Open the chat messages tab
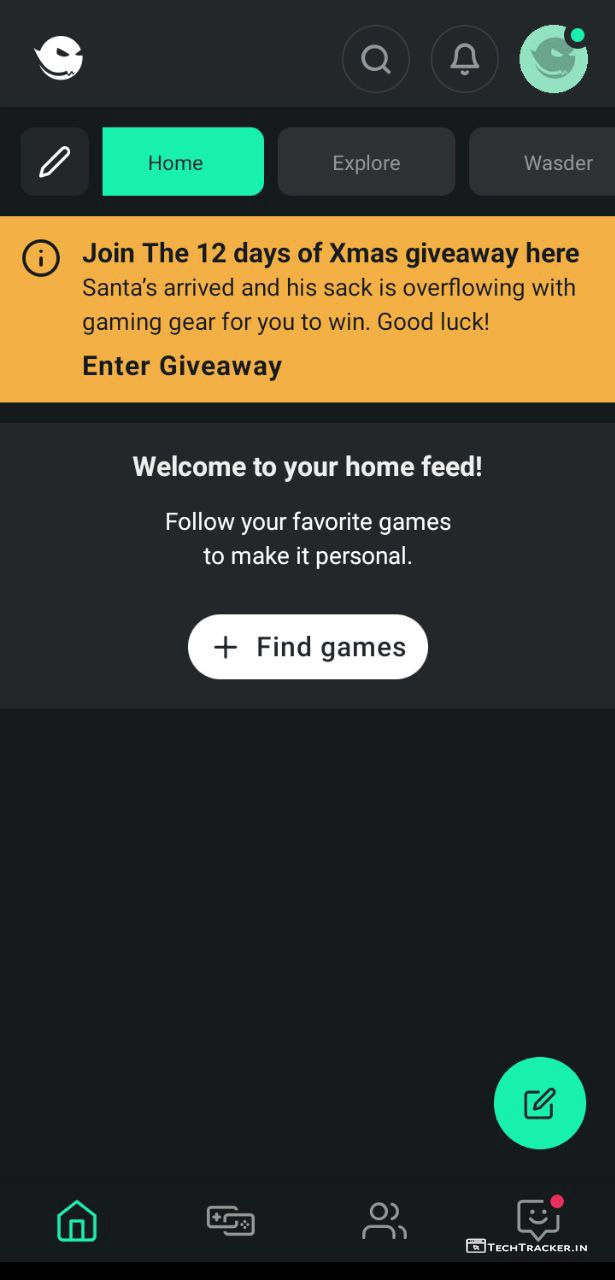This screenshot has height=1280, width=615. pyautogui.click(x=538, y=1219)
